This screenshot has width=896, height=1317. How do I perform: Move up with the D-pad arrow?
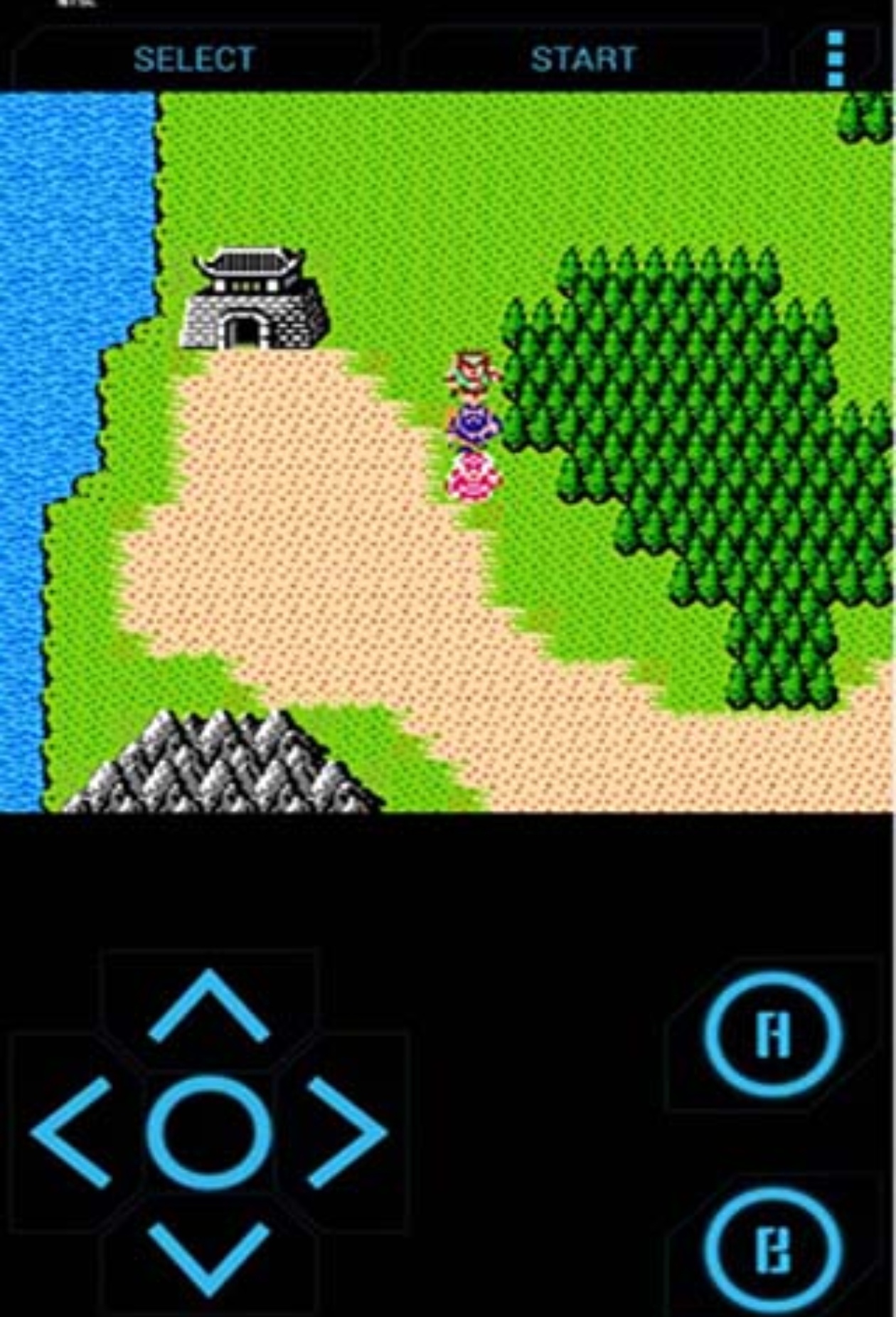(x=208, y=1005)
